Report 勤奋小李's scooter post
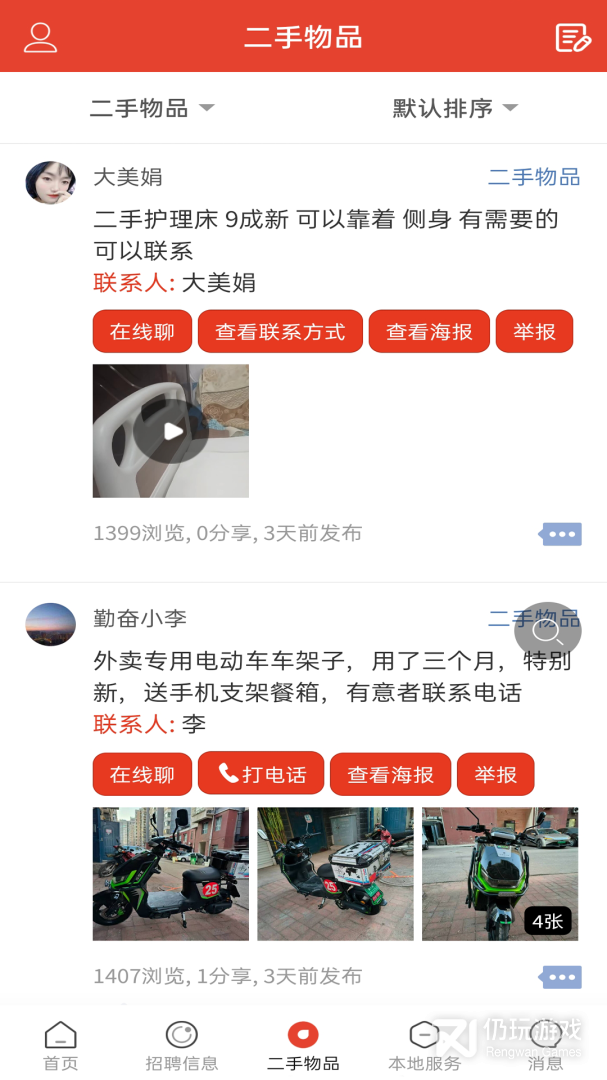 (495, 774)
